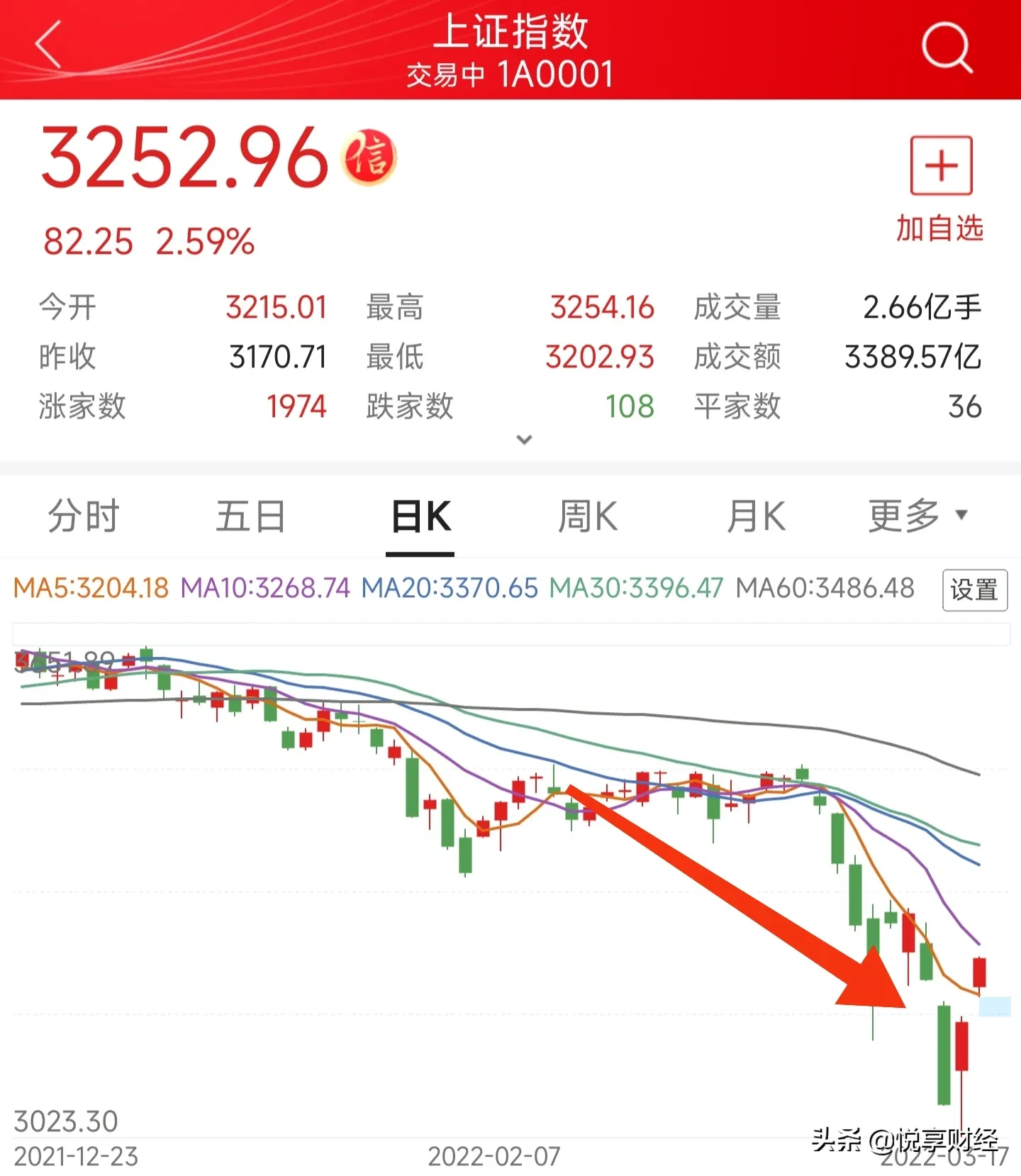Switch to the 分时 chart tab
The image size is (1021, 1176).
point(84,516)
